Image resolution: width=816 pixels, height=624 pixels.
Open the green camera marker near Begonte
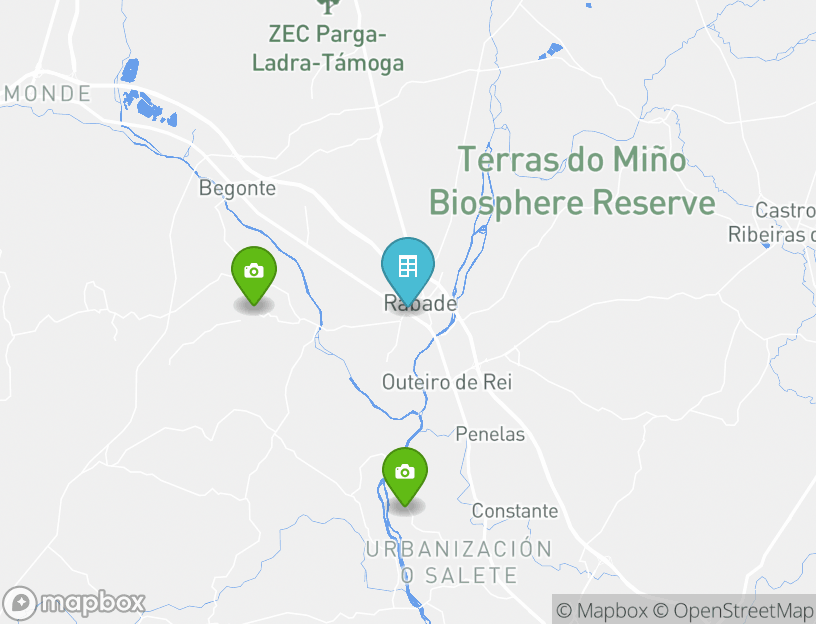(254, 272)
